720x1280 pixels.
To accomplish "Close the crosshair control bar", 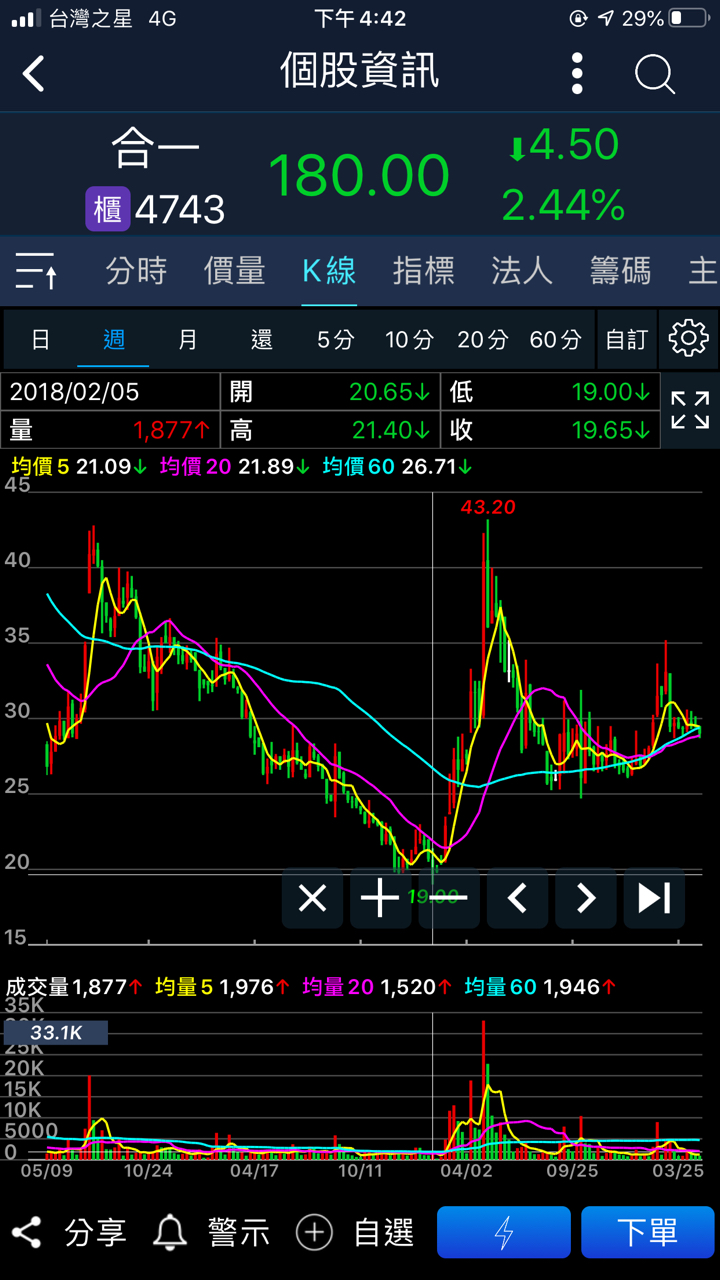I will click(x=312, y=898).
